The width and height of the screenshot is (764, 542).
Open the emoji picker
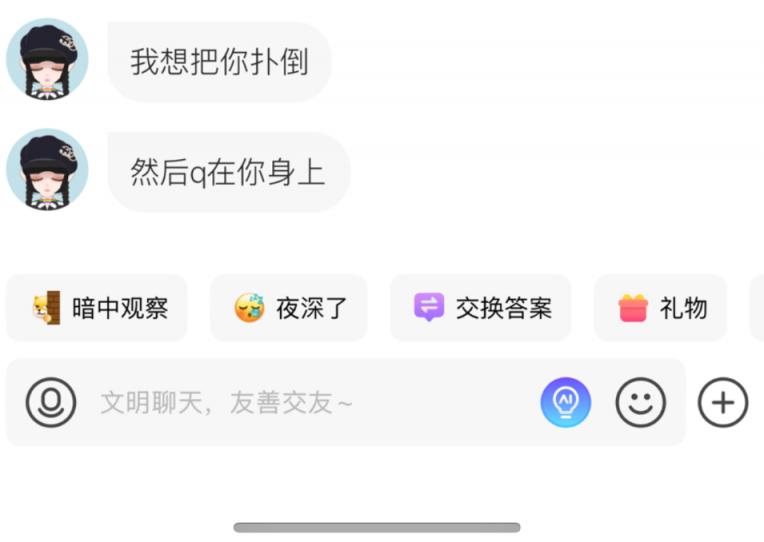click(640, 403)
